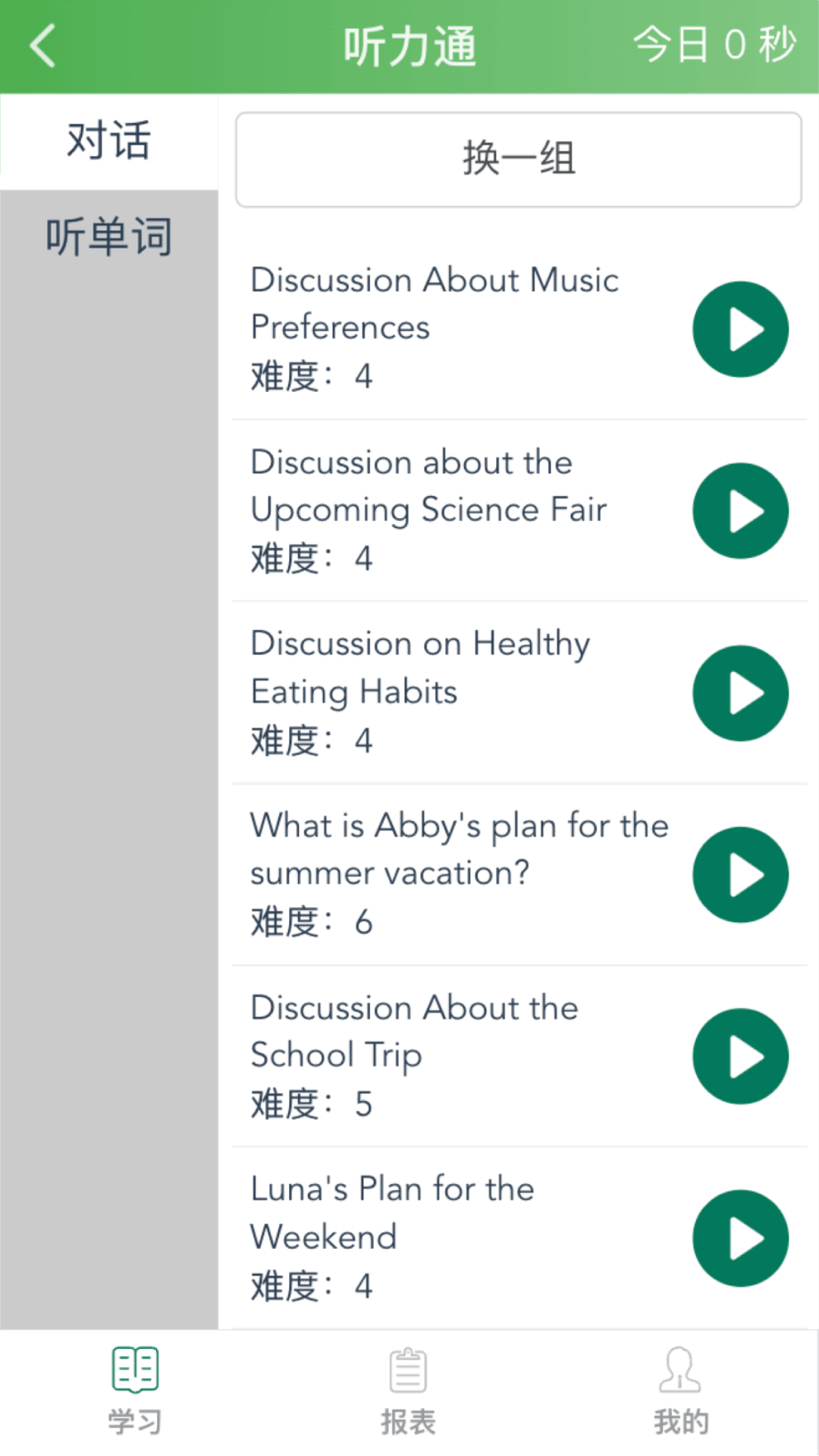819x1456 pixels.
Task: Switch to the 报表 tab
Action: click(x=408, y=1392)
